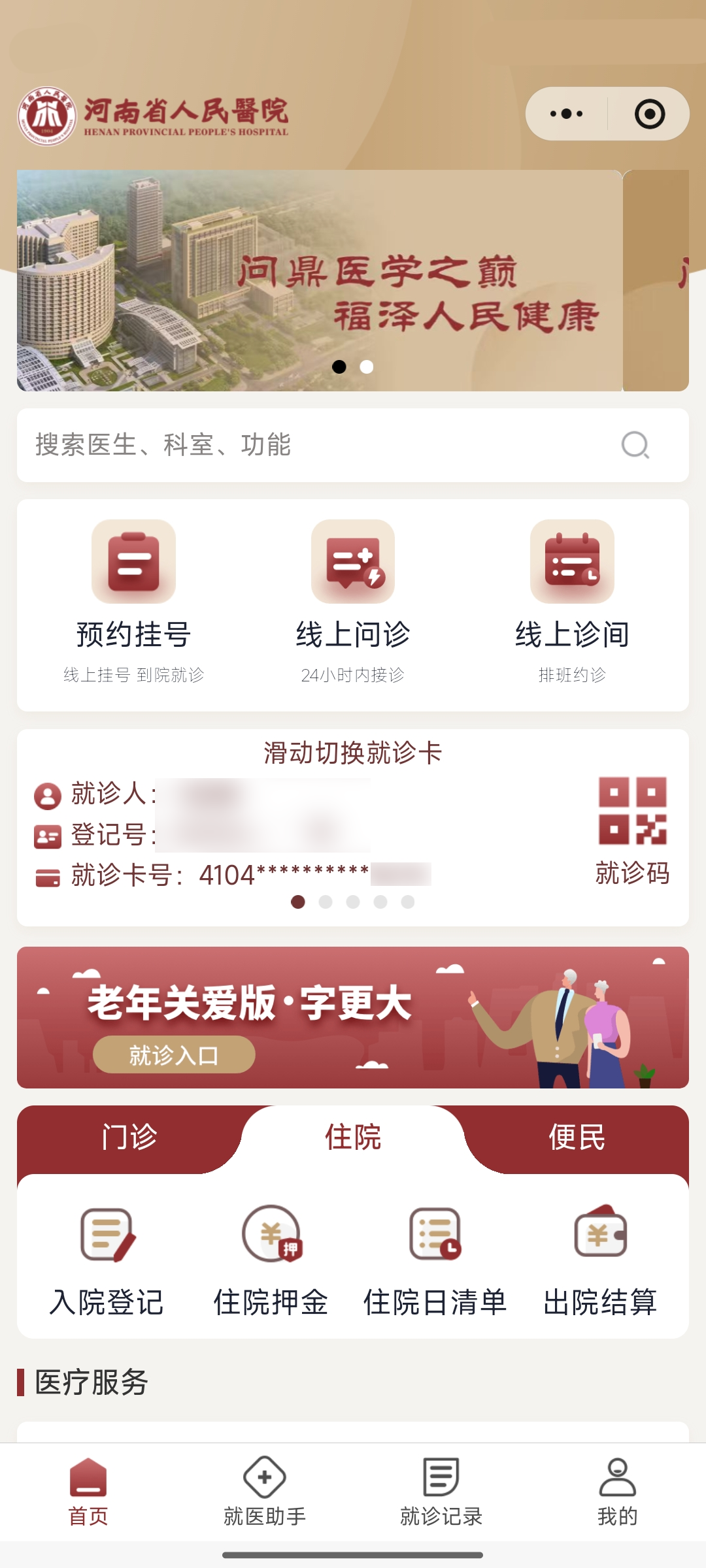Switch to the 门诊 tab
Viewport: 706px width, 1568px height.
coord(129,1137)
